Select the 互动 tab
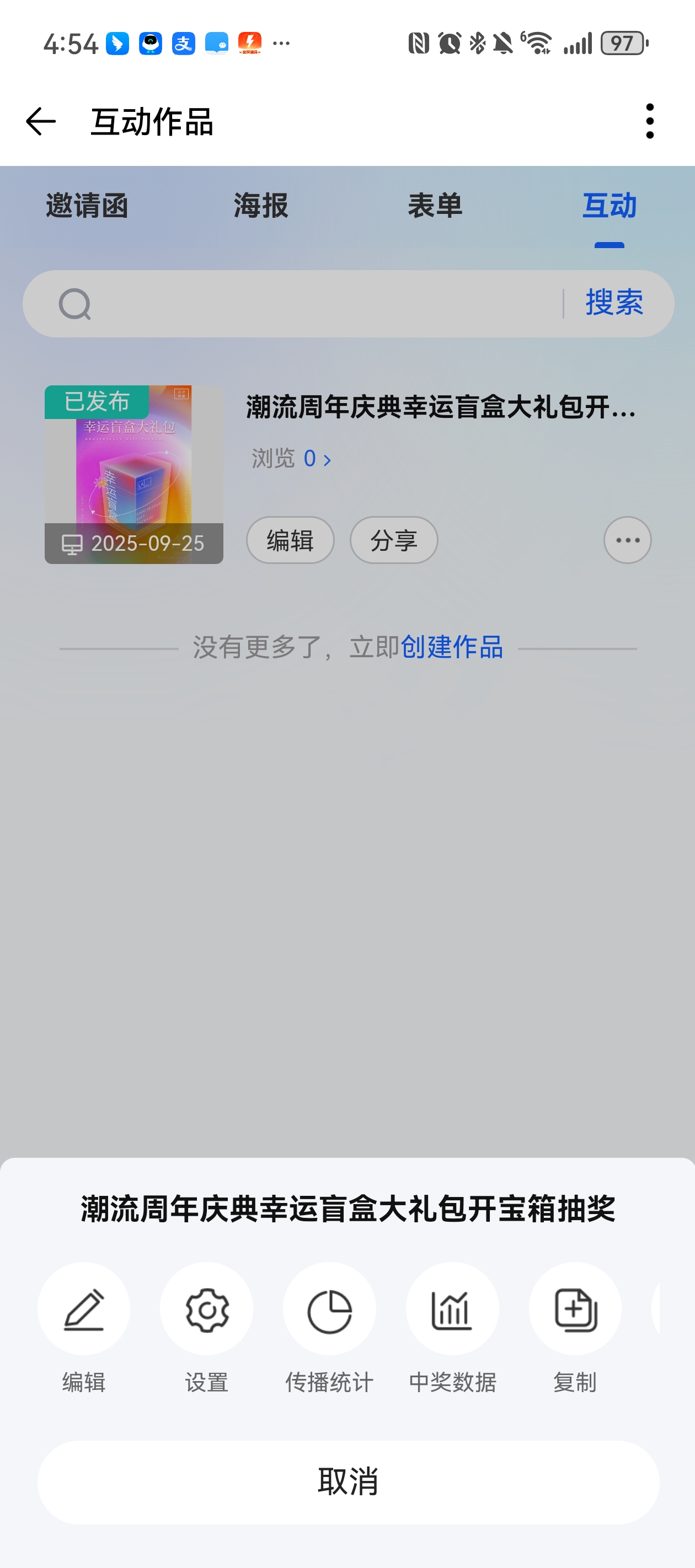 coord(609,206)
